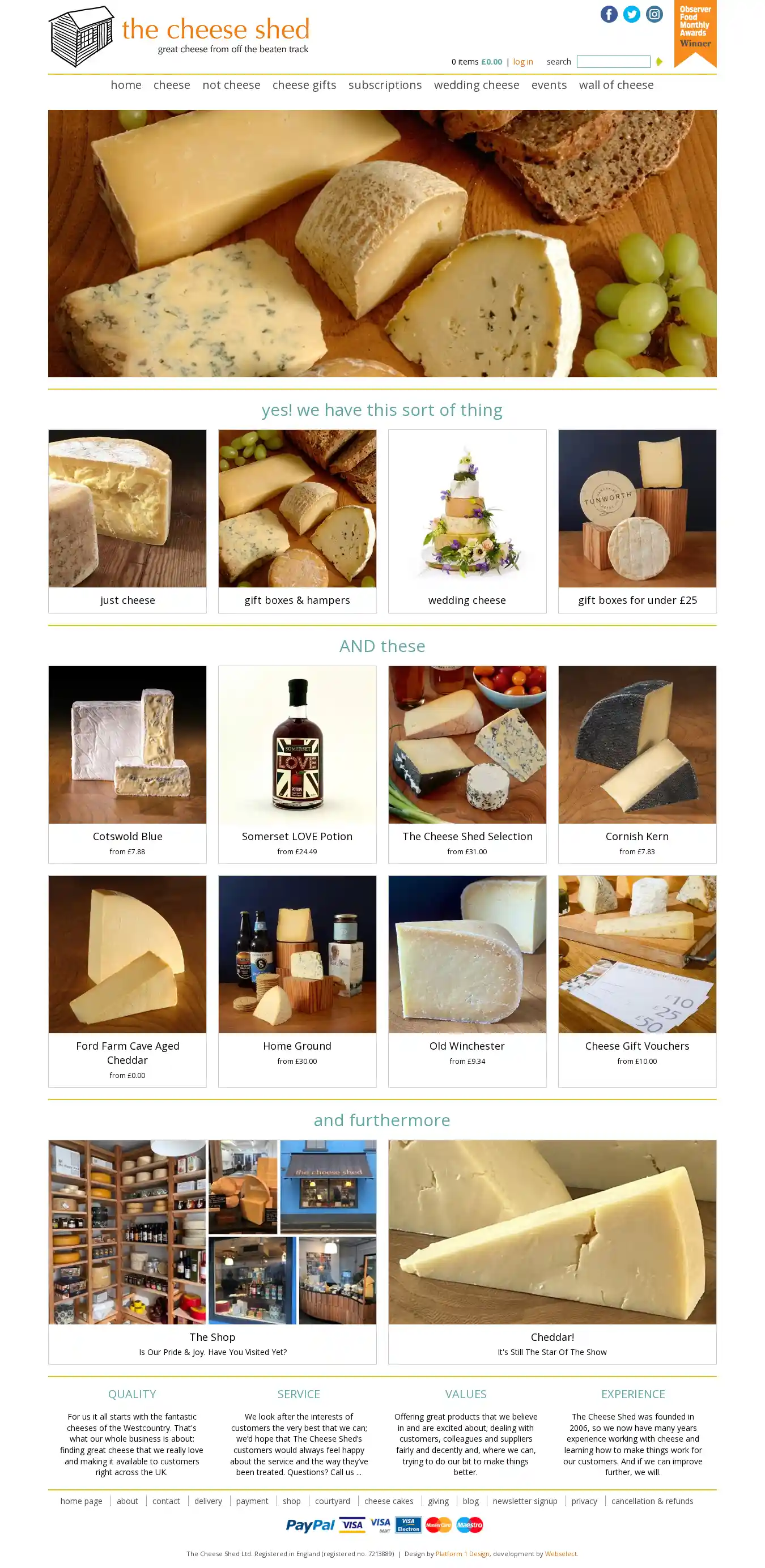Screen dimensions: 765x1568
Task: Open the subscriptions menu item
Action: (385, 85)
